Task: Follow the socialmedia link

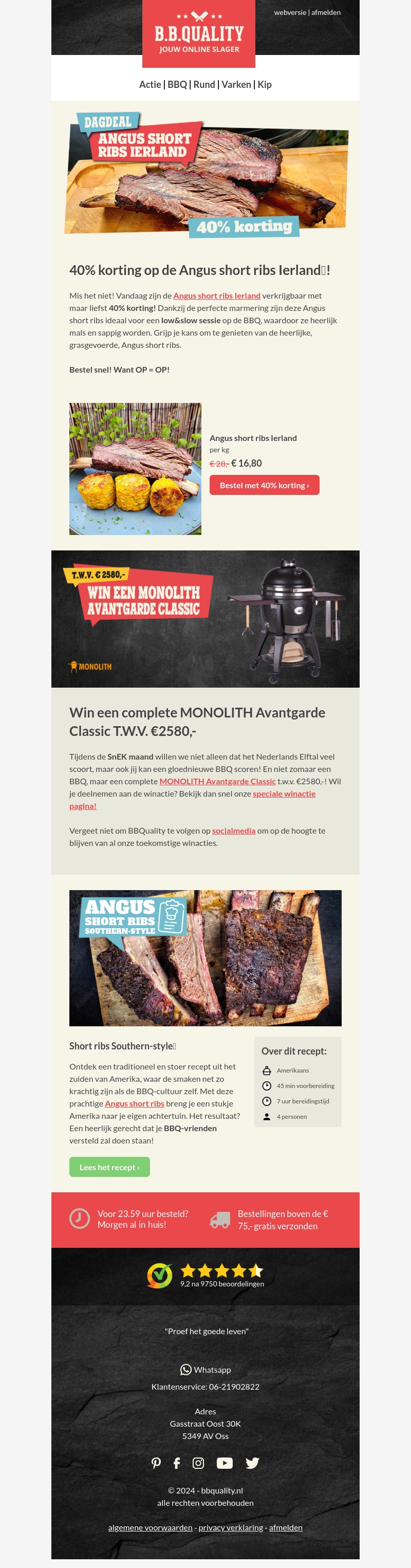Action: click(x=233, y=831)
